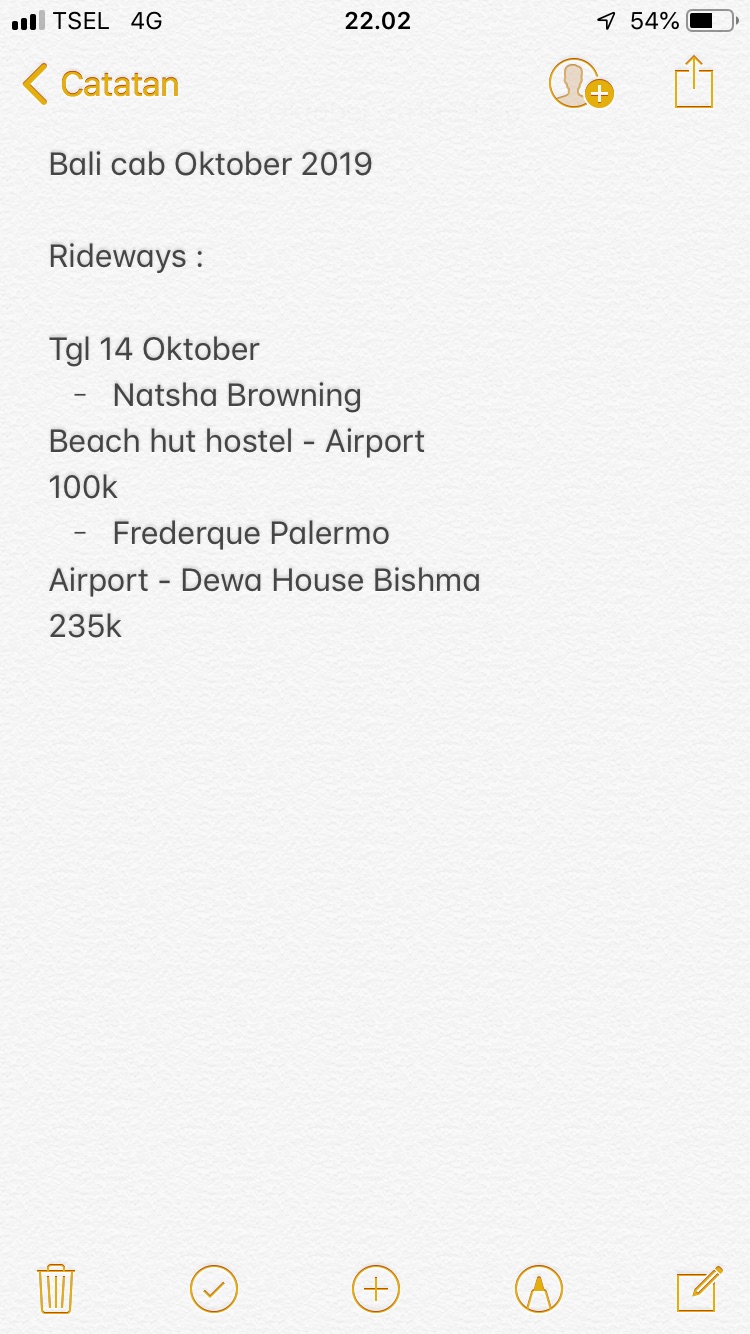Delete this note with trash icon
Image resolution: width=750 pixels, height=1334 pixels.
point(56,1288)
